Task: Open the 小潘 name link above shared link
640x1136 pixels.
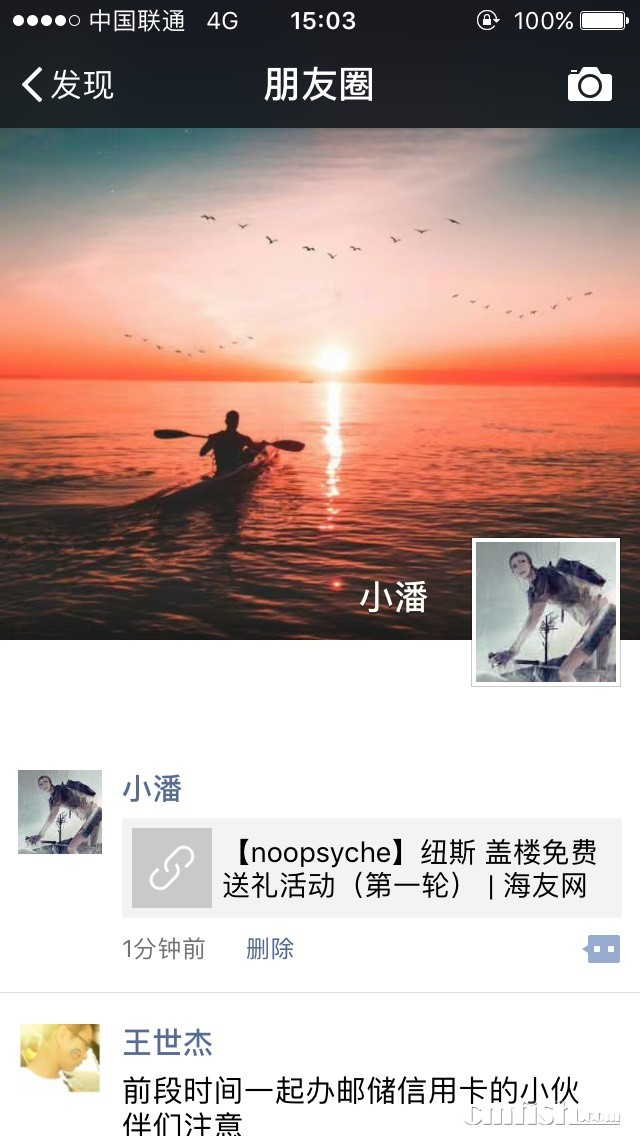Action: (x=152, y=788)
